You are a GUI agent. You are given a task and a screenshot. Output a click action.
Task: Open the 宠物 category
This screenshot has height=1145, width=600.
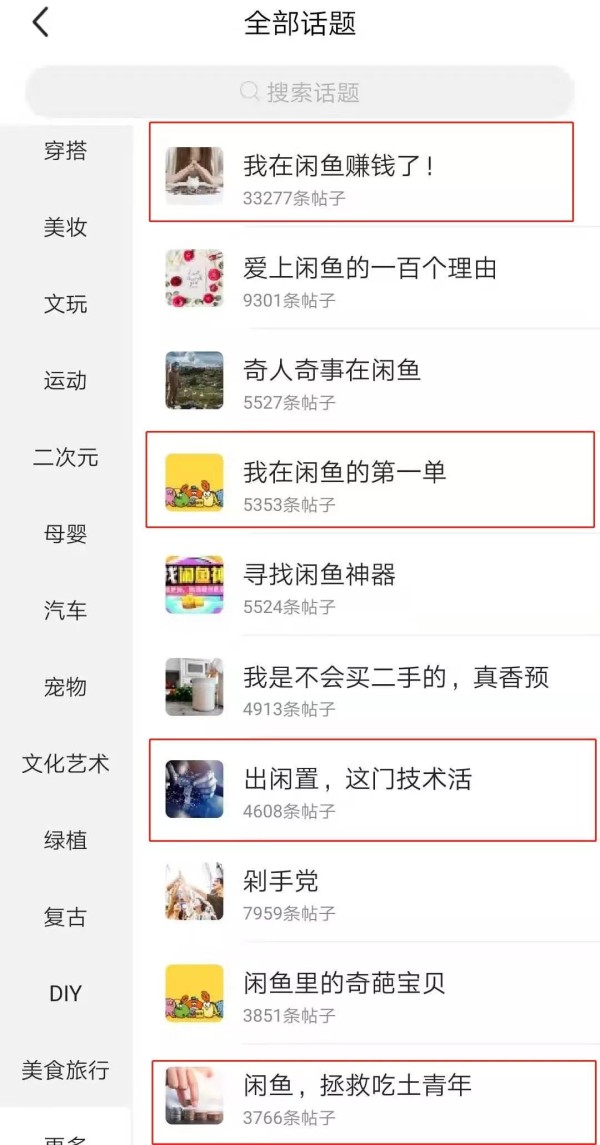(65, 688)
